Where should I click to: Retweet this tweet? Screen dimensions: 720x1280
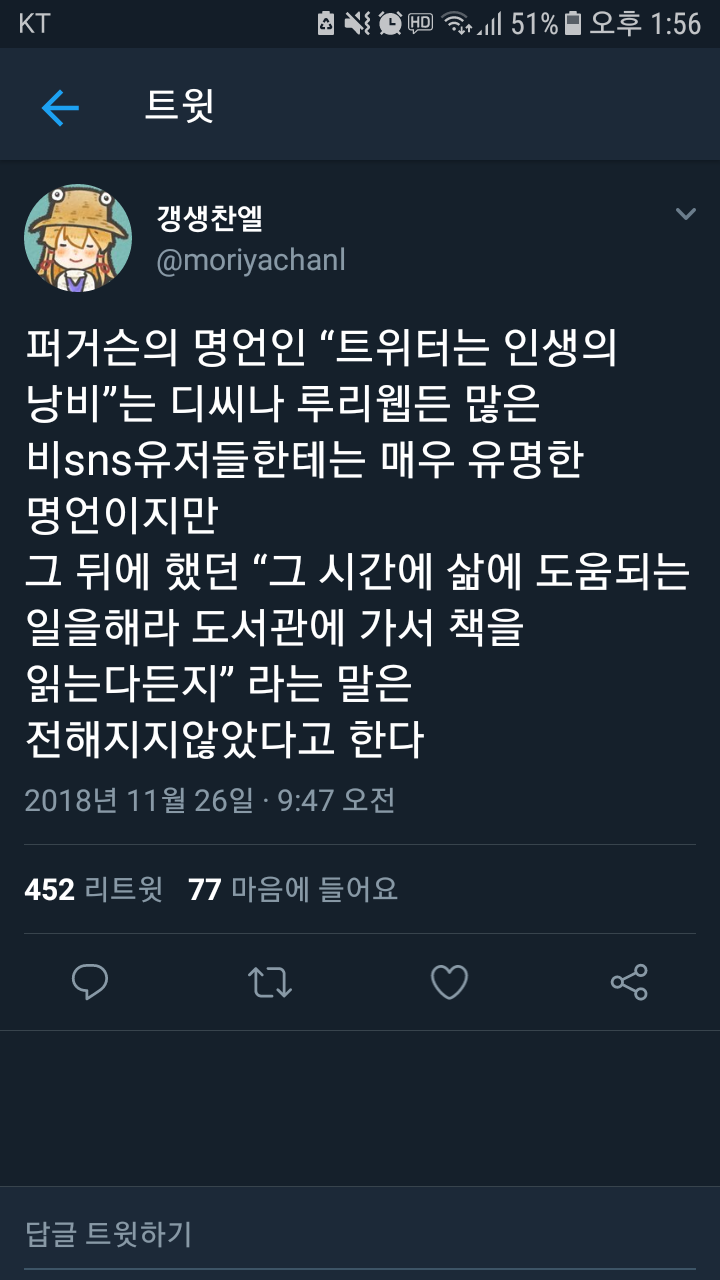[269, 982]
